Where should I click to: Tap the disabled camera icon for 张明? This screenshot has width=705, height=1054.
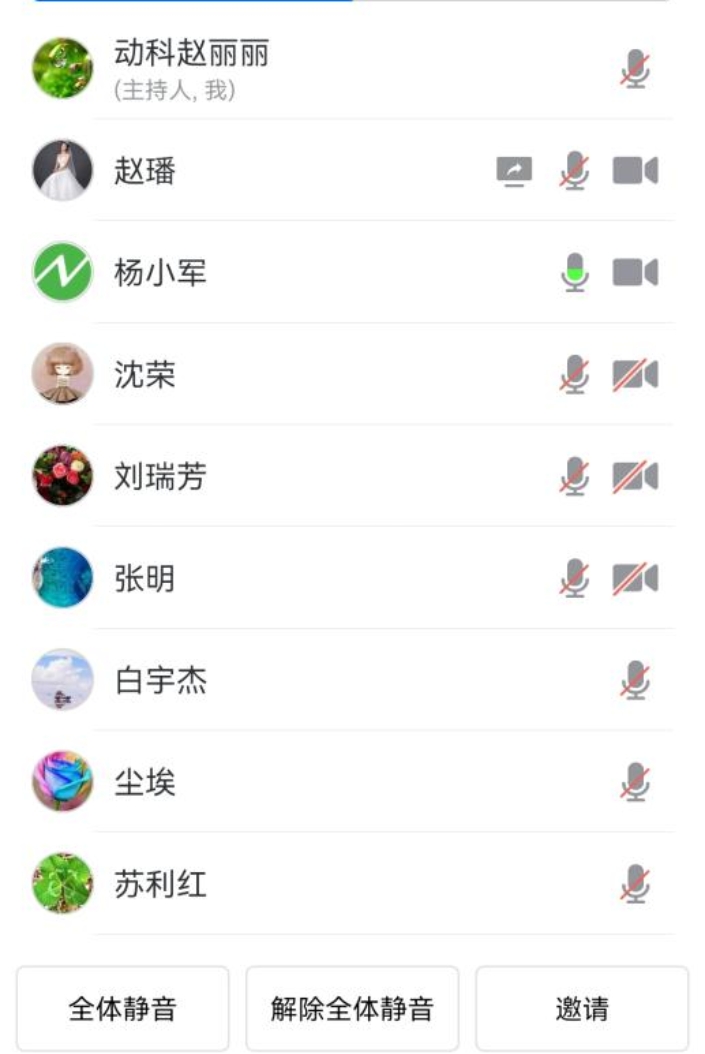[x=635, y=579]
